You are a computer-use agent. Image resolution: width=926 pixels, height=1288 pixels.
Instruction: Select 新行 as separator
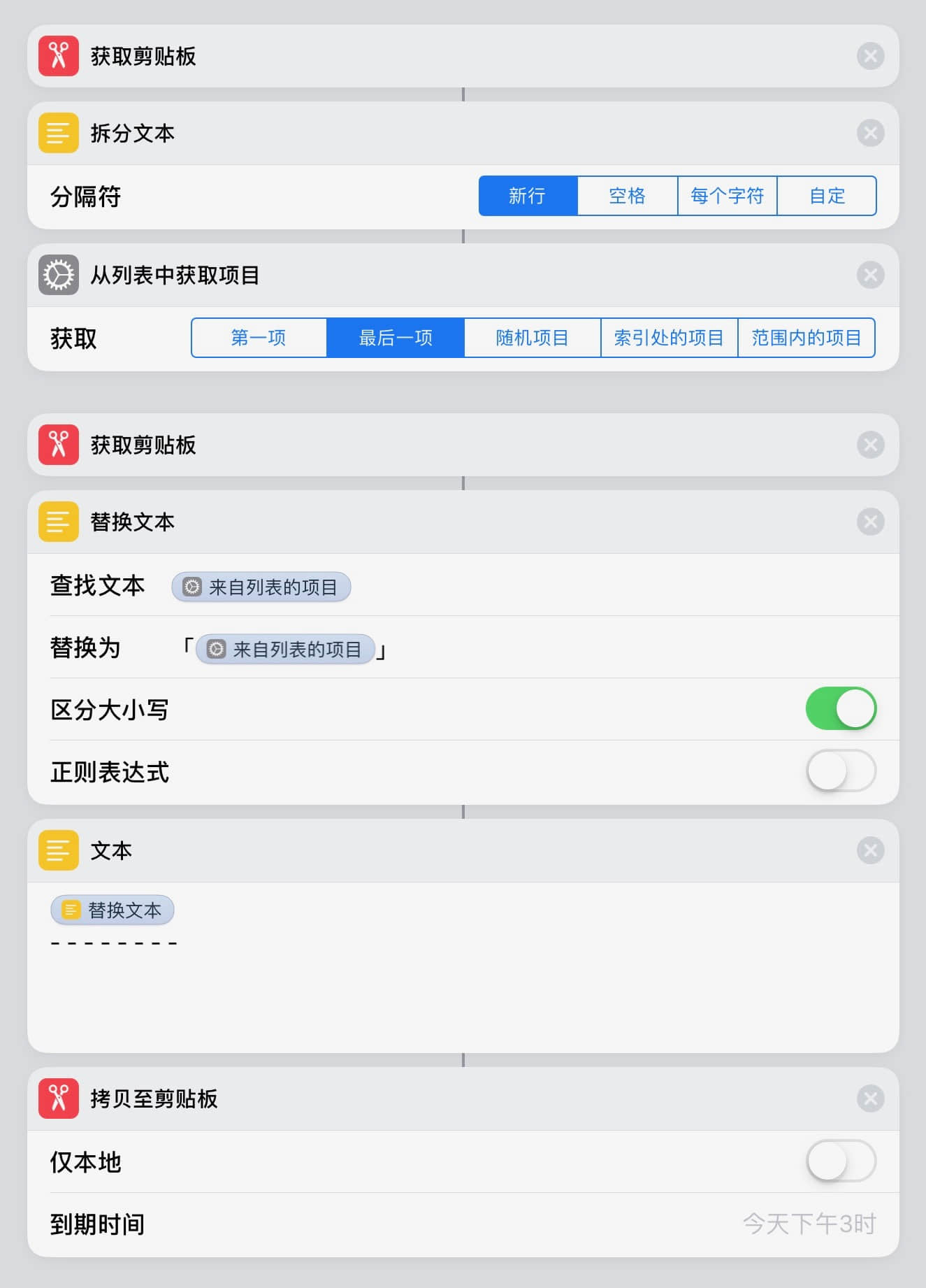[x=528, y=196]
